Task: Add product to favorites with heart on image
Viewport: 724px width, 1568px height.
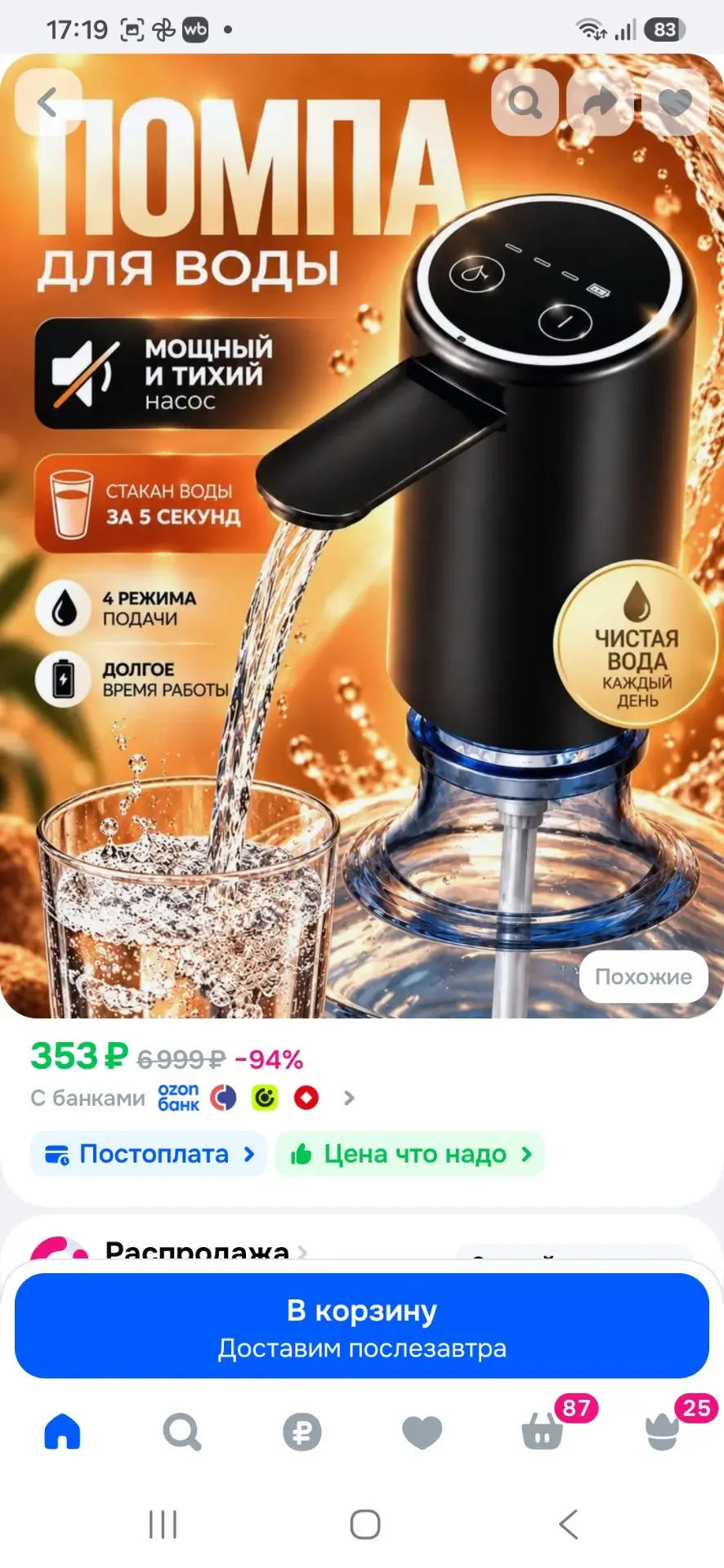Action: [x=675, y=102]
